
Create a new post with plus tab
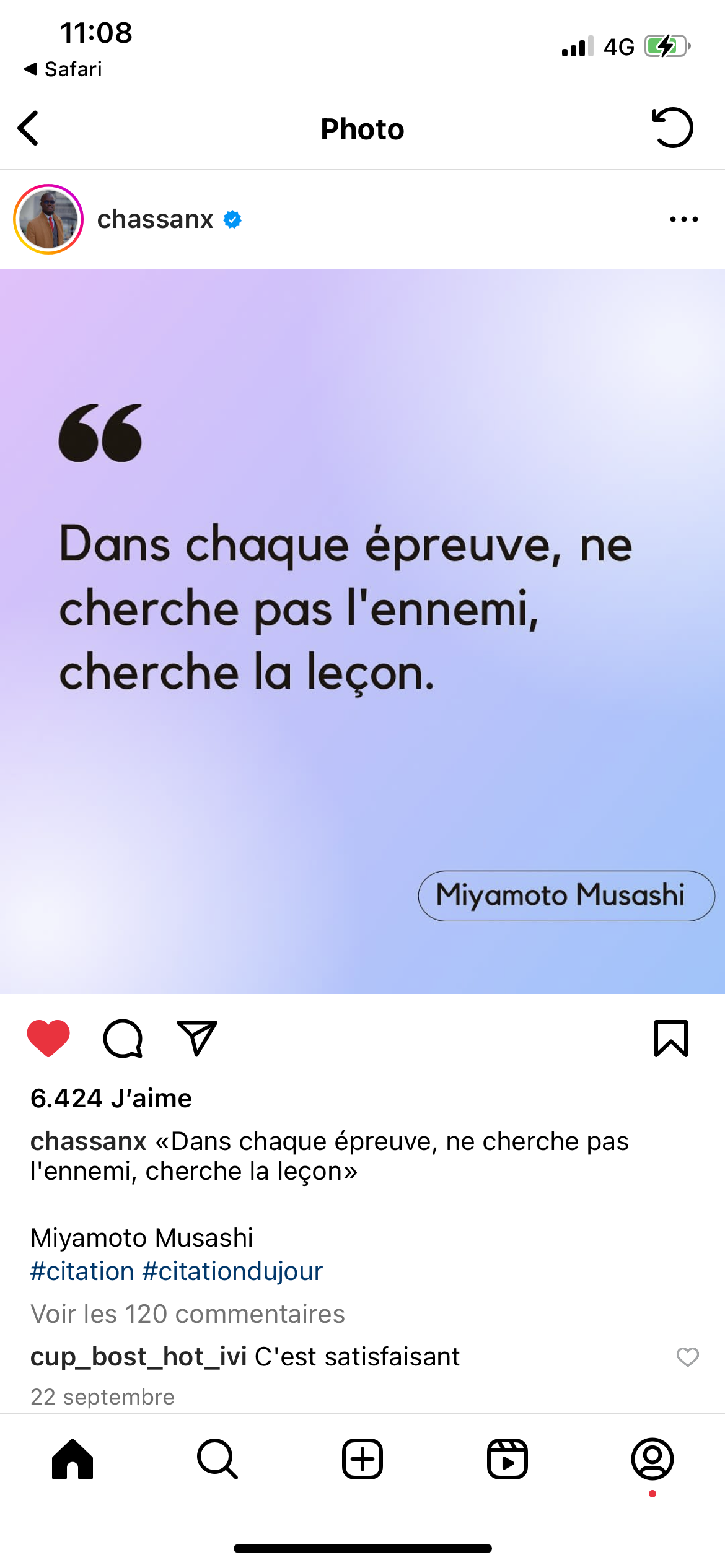pyautogui.click(x=362, y=1459)
